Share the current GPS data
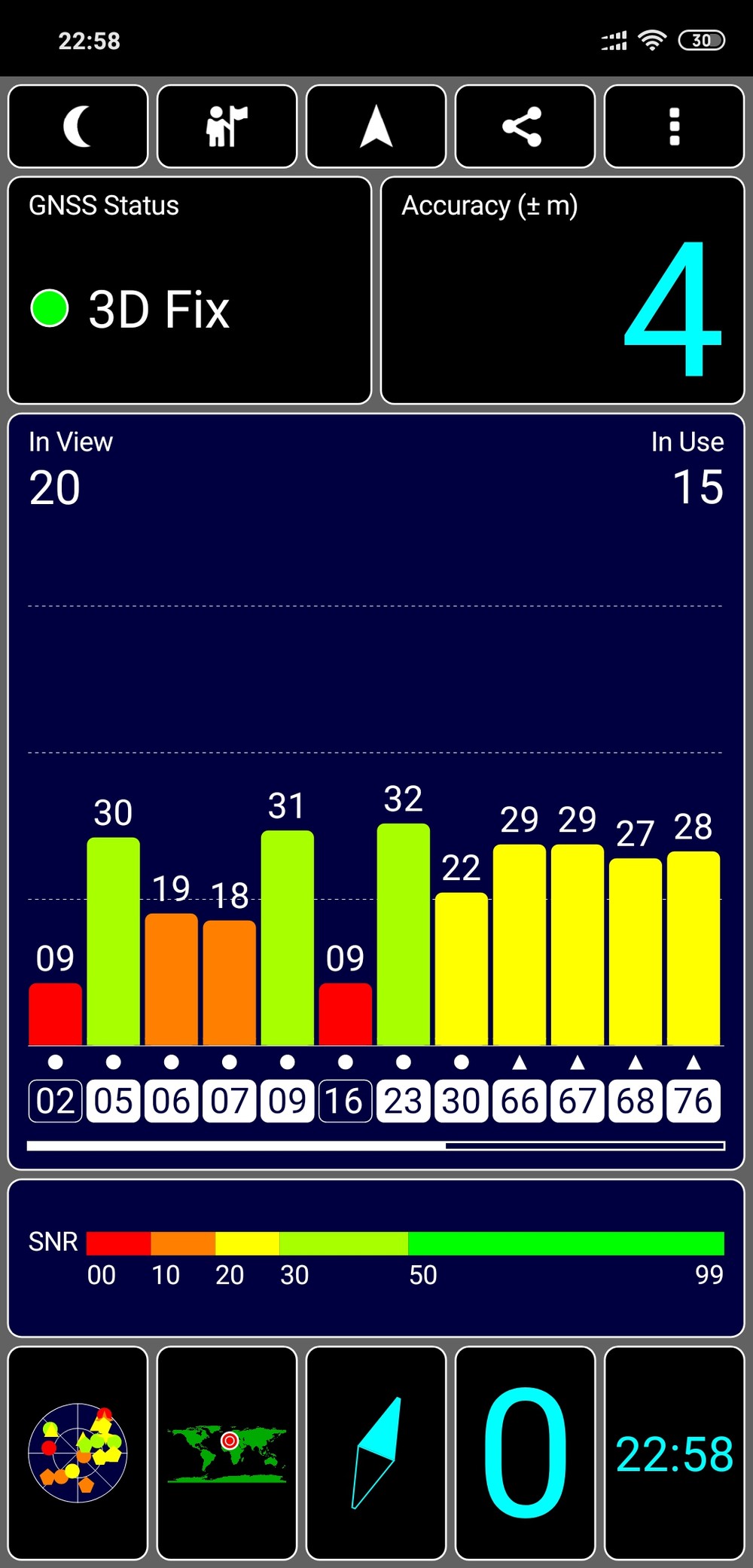 [525, 126]
